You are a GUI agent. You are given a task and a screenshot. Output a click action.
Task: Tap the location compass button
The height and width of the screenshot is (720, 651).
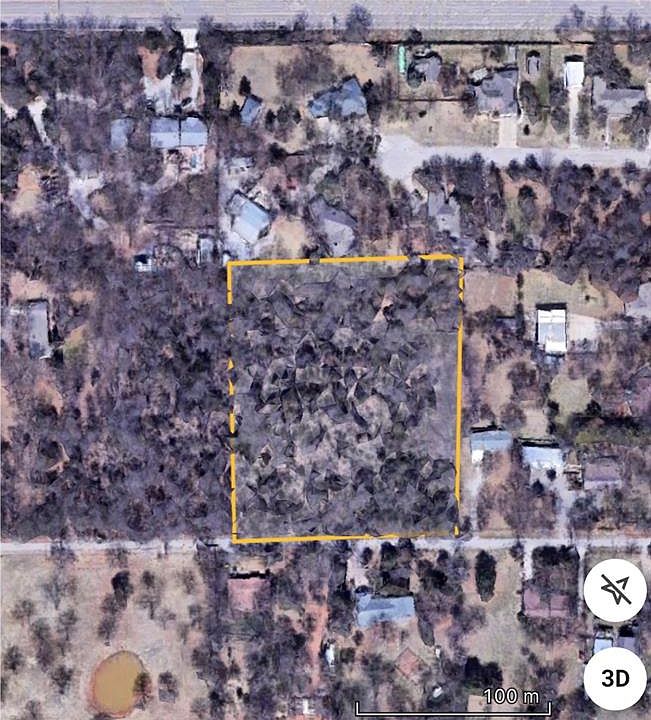click(615, 591)
